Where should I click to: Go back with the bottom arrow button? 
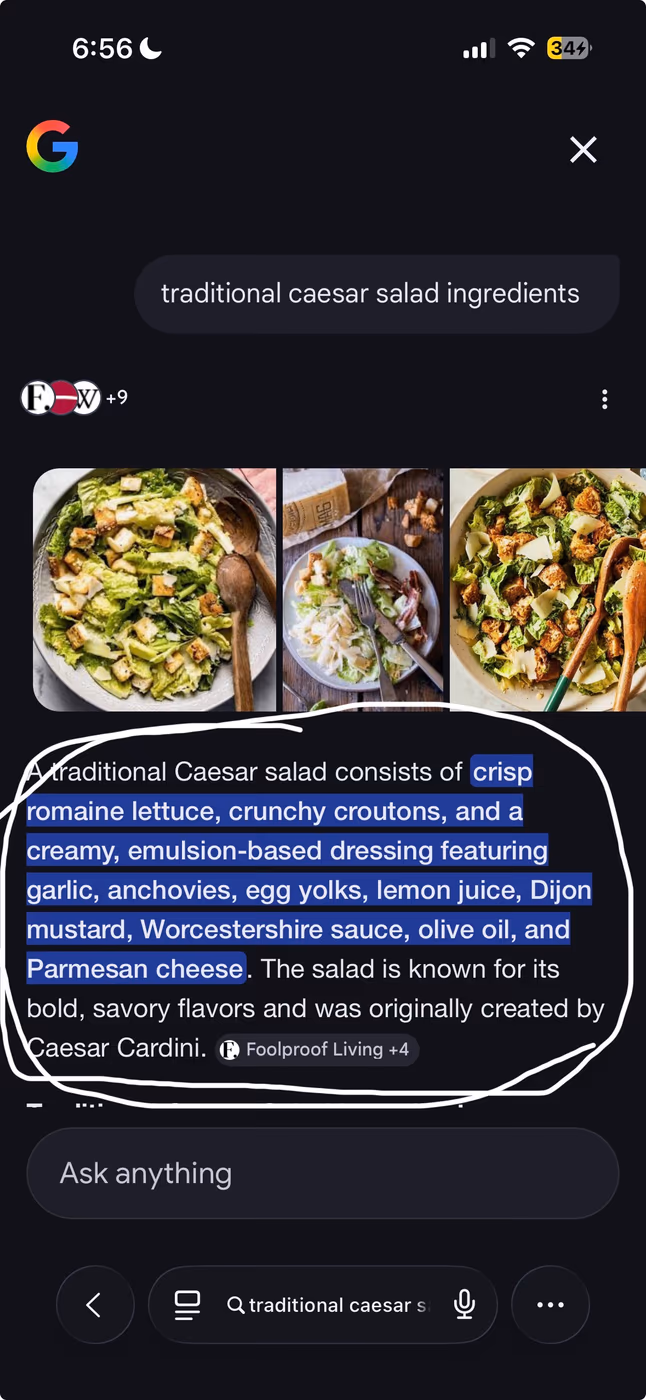coord(95,1305)
